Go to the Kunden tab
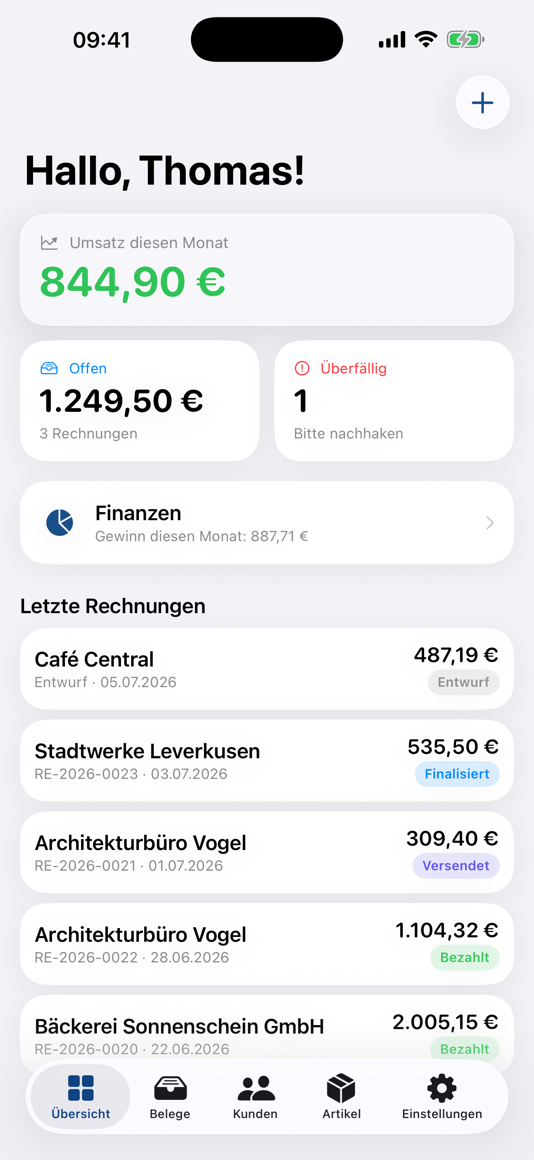Viewport: 534px width, 1160px height. (255, 1096)
